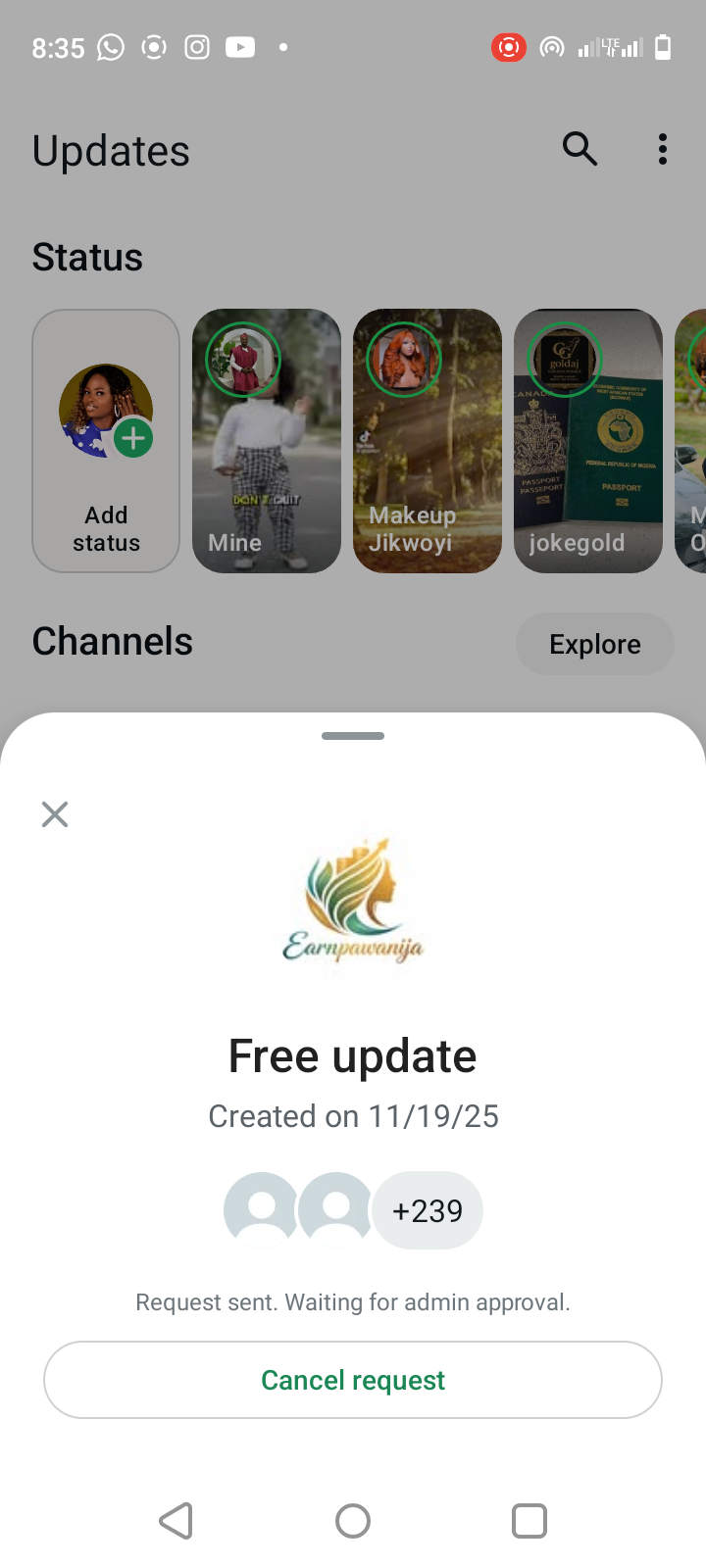Open the three-dot overflow menu
Viewport: 706px width, 1568px height.
(663, 149)
